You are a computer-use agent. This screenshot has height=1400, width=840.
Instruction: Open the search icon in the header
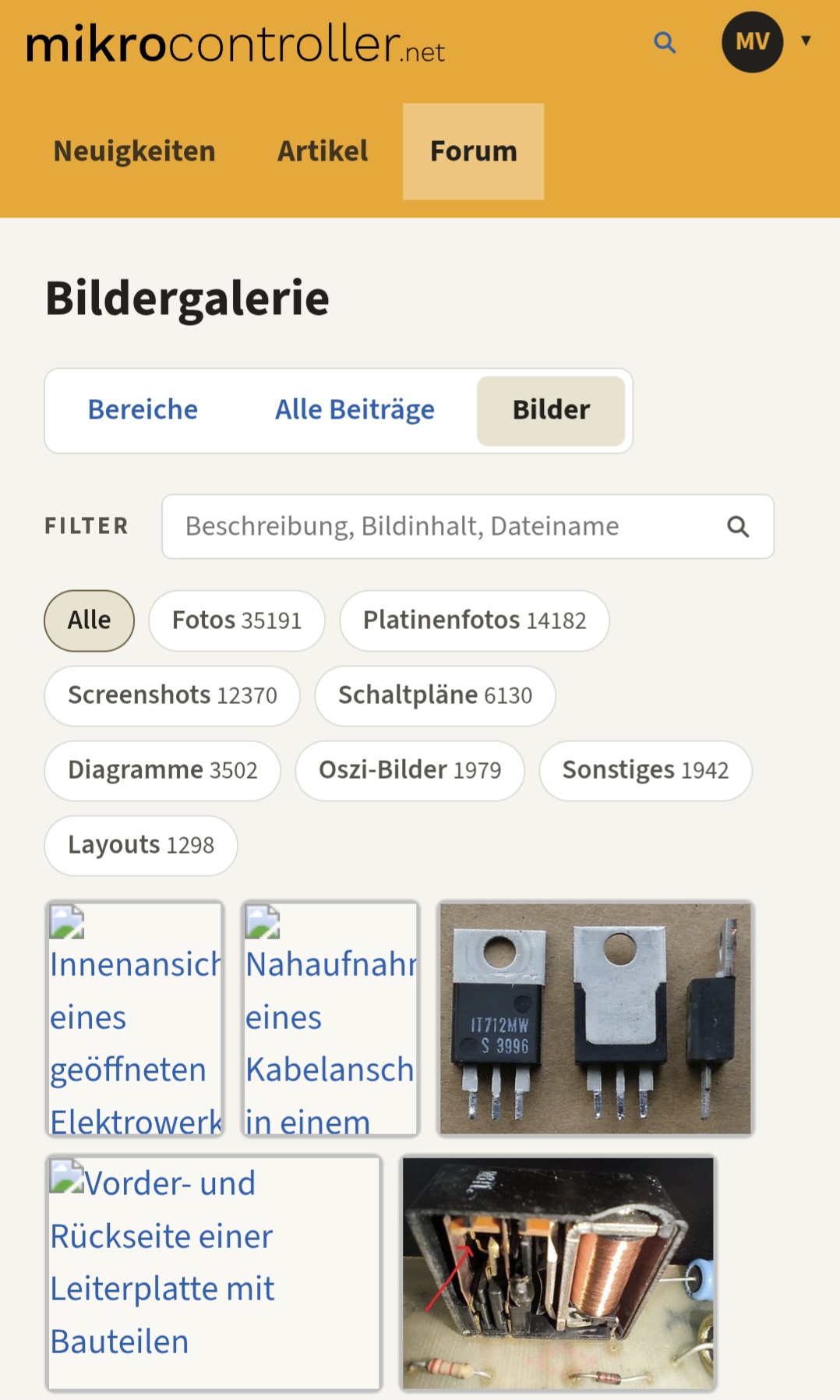(x=664, y=42)
